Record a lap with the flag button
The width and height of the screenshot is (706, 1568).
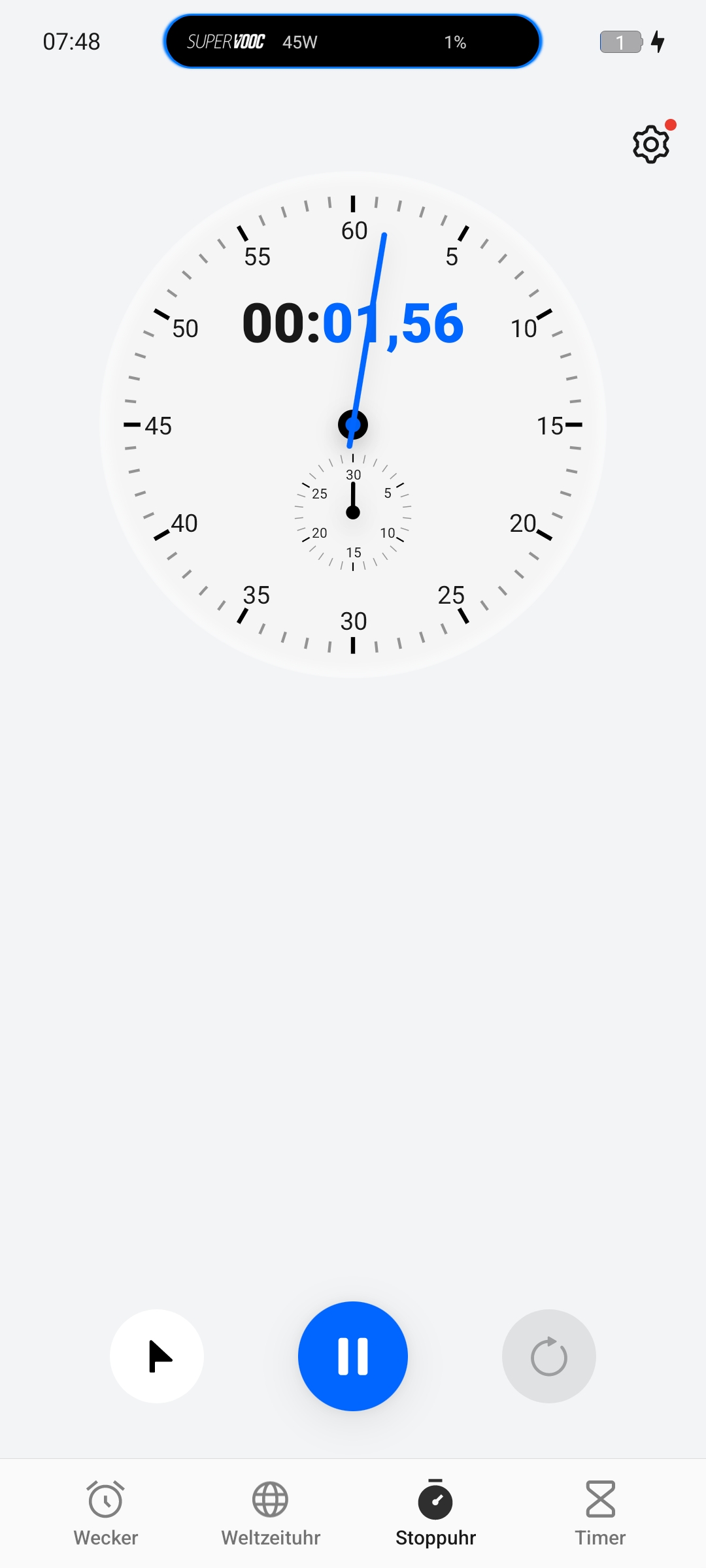coord(157,1356)
